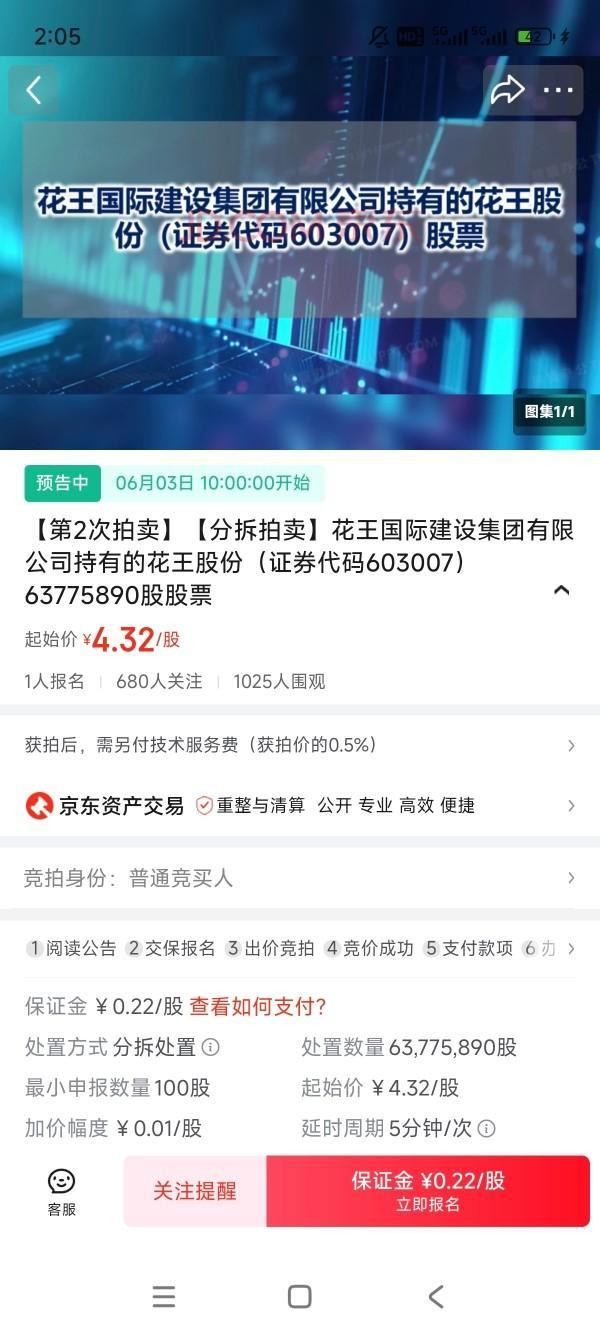Open the 查看如何支付? link
Image resolution: width=600 pixels, height=1335 pixels.
[x=259, y=1006]
